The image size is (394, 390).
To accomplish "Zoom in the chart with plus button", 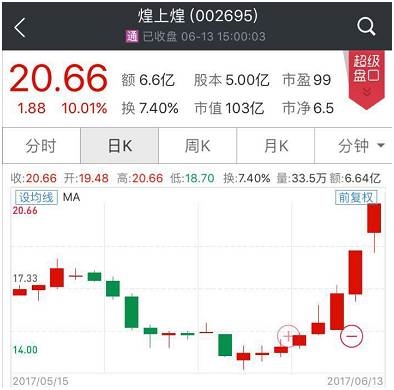I will pyautogui.click(x=289, y=336).
